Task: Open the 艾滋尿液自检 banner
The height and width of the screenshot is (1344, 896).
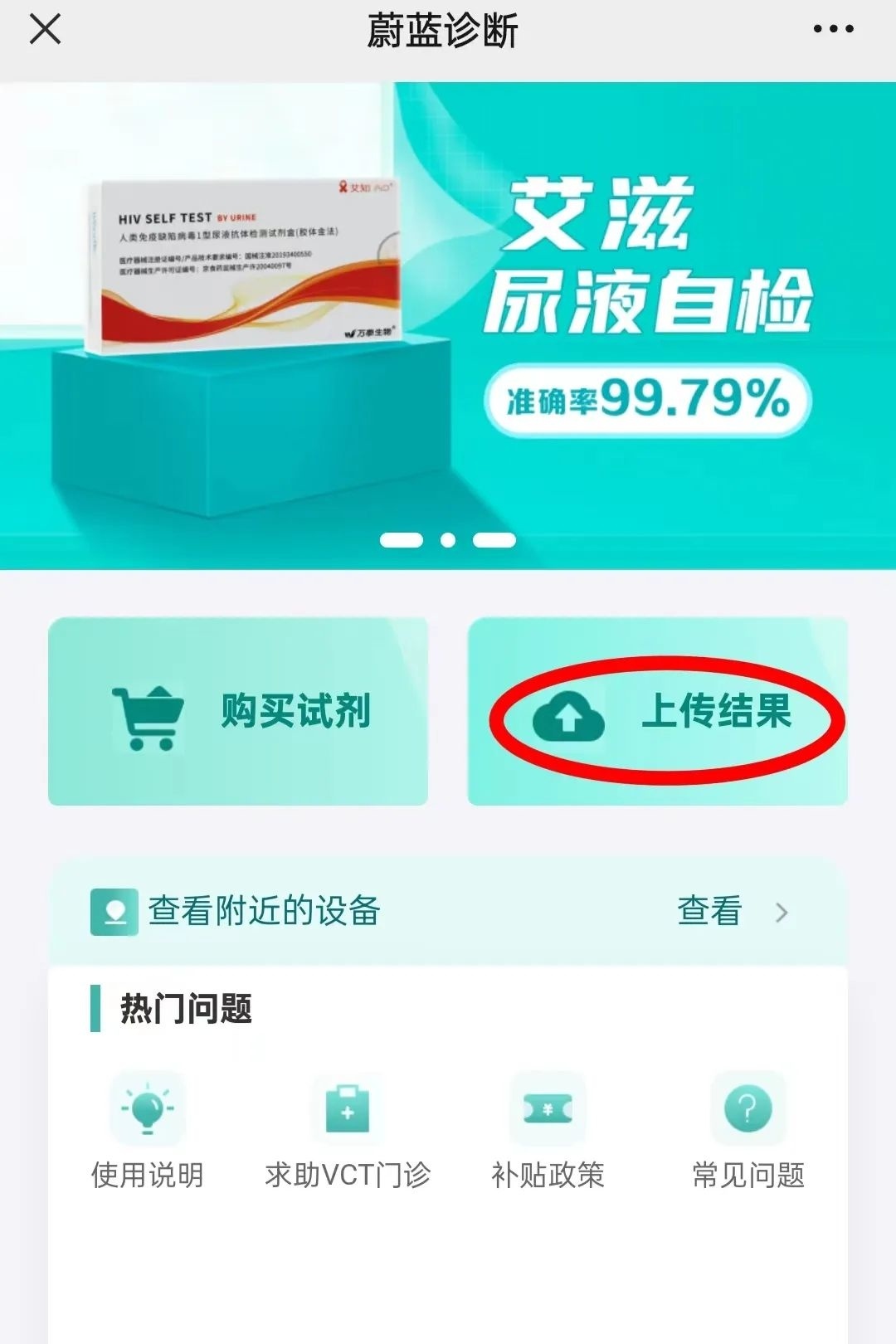Action: [448, 325]
